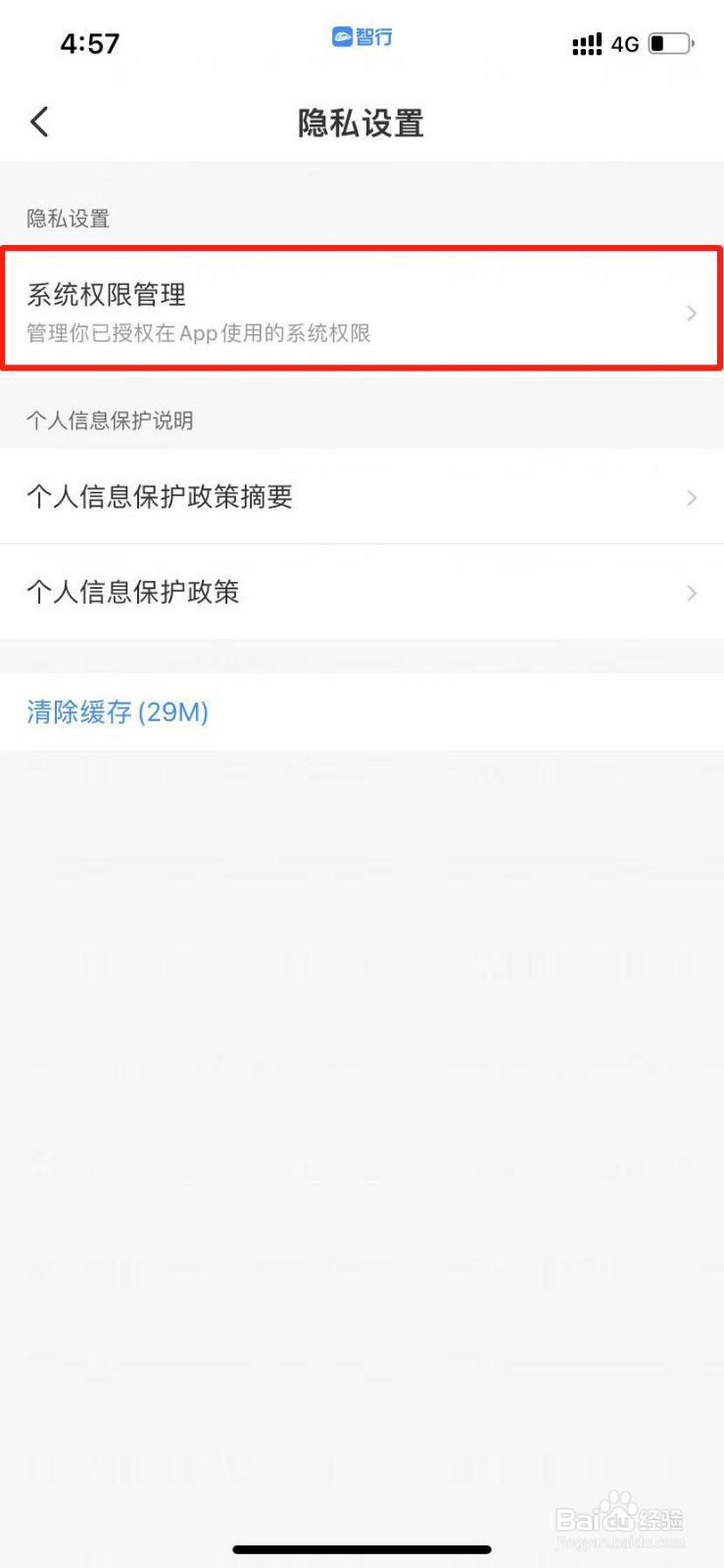The image size is (724, 1568).
Task: Expand the 个人信息保护政策摘要 chevron
Action: 692,497
